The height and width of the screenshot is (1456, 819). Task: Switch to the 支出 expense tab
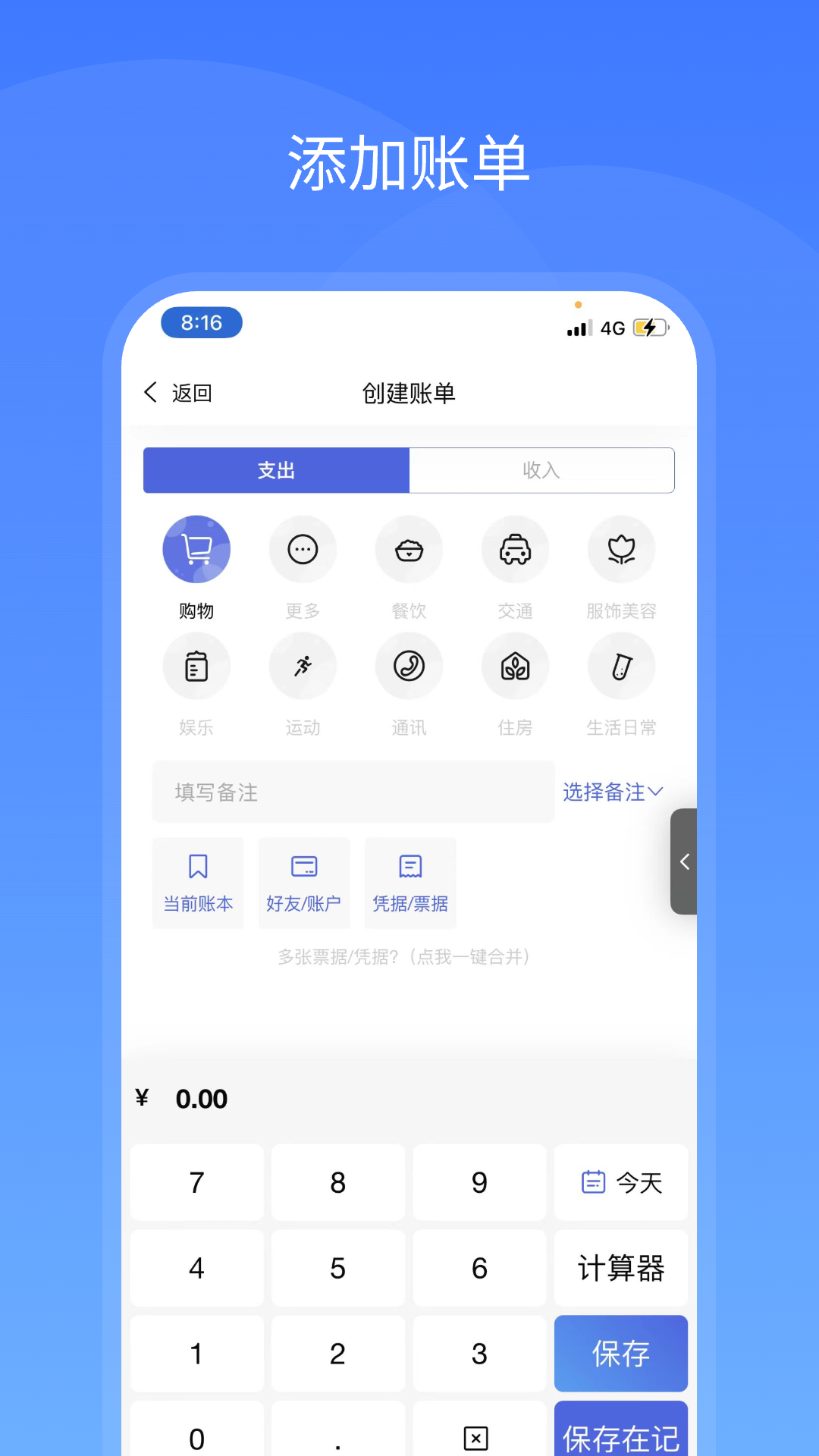click(275, 470)
